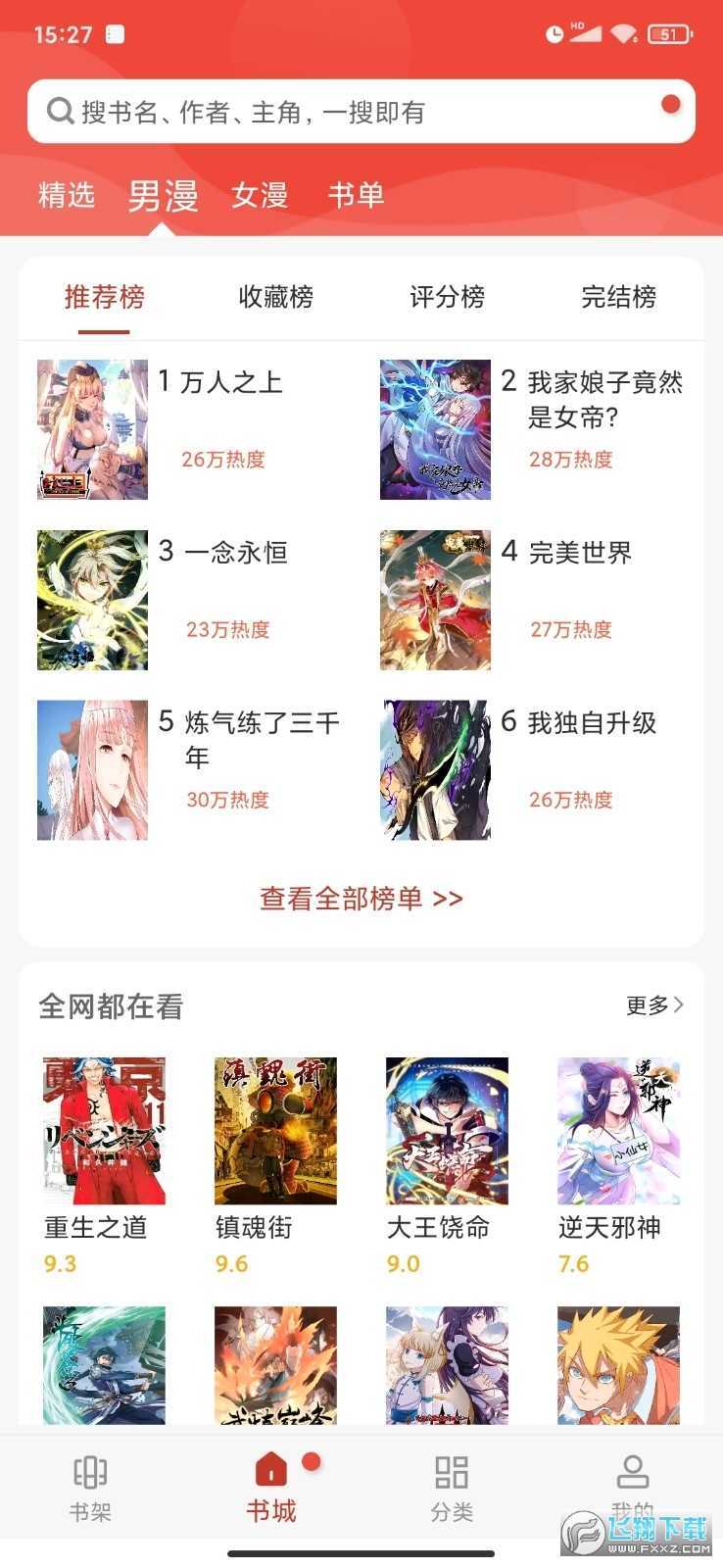Open the comic 炼气练了三千年
This screenshot has width=723, height=1568.
(93, 770)
